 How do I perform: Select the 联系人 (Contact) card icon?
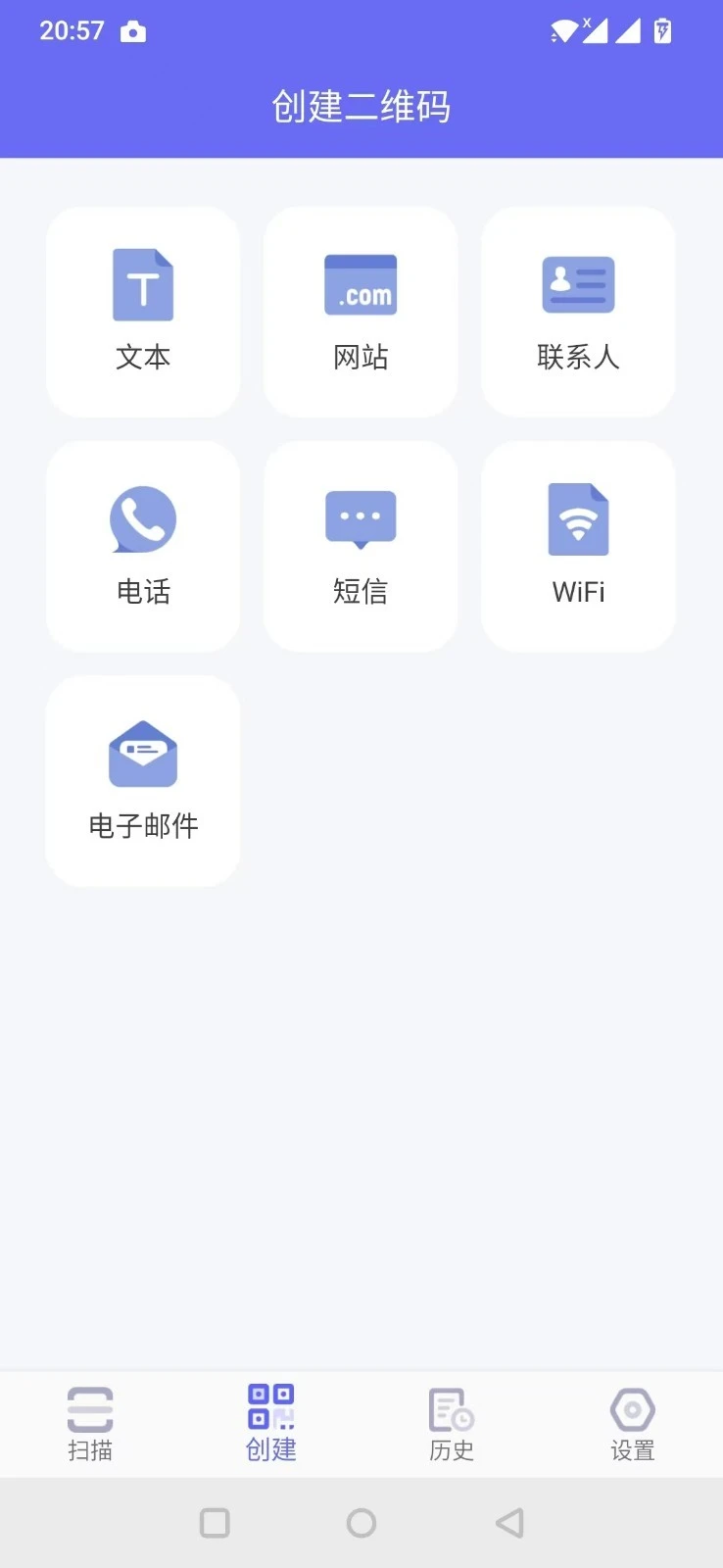[578, 284]
